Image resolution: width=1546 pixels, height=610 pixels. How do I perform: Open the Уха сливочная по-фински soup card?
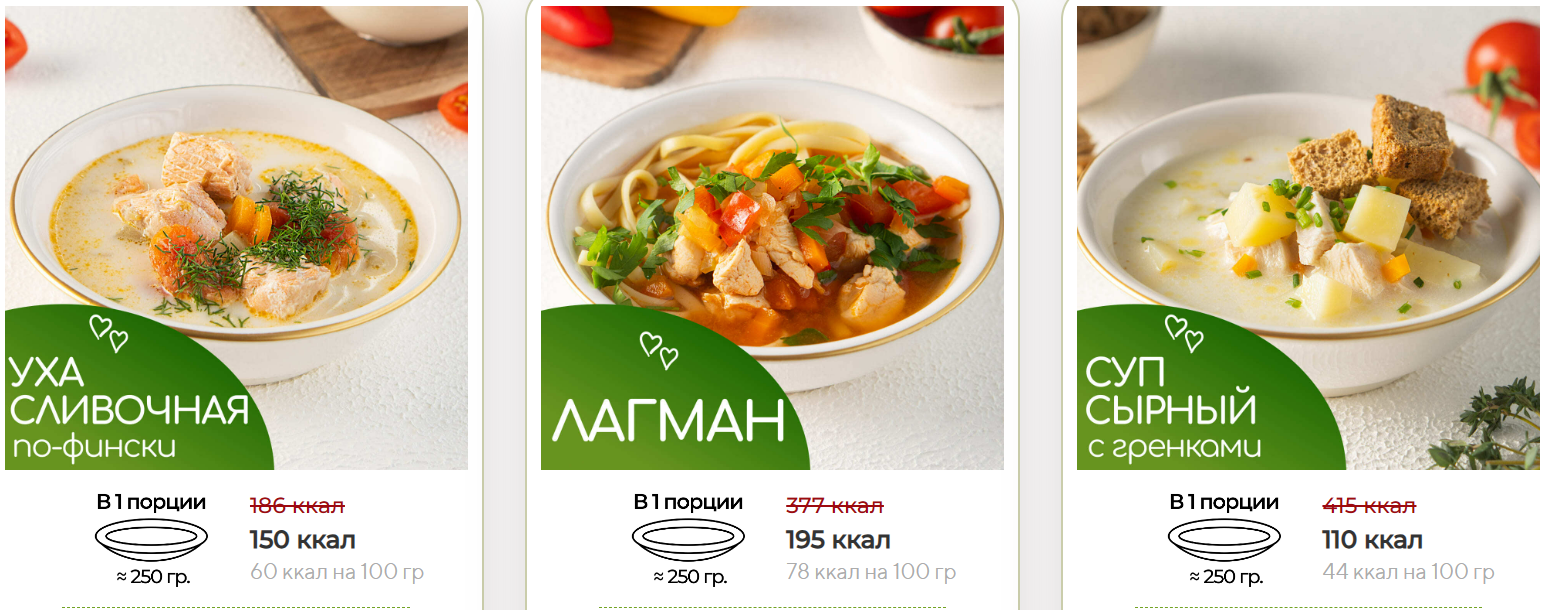pyautogui.click(x=236, y=238)
